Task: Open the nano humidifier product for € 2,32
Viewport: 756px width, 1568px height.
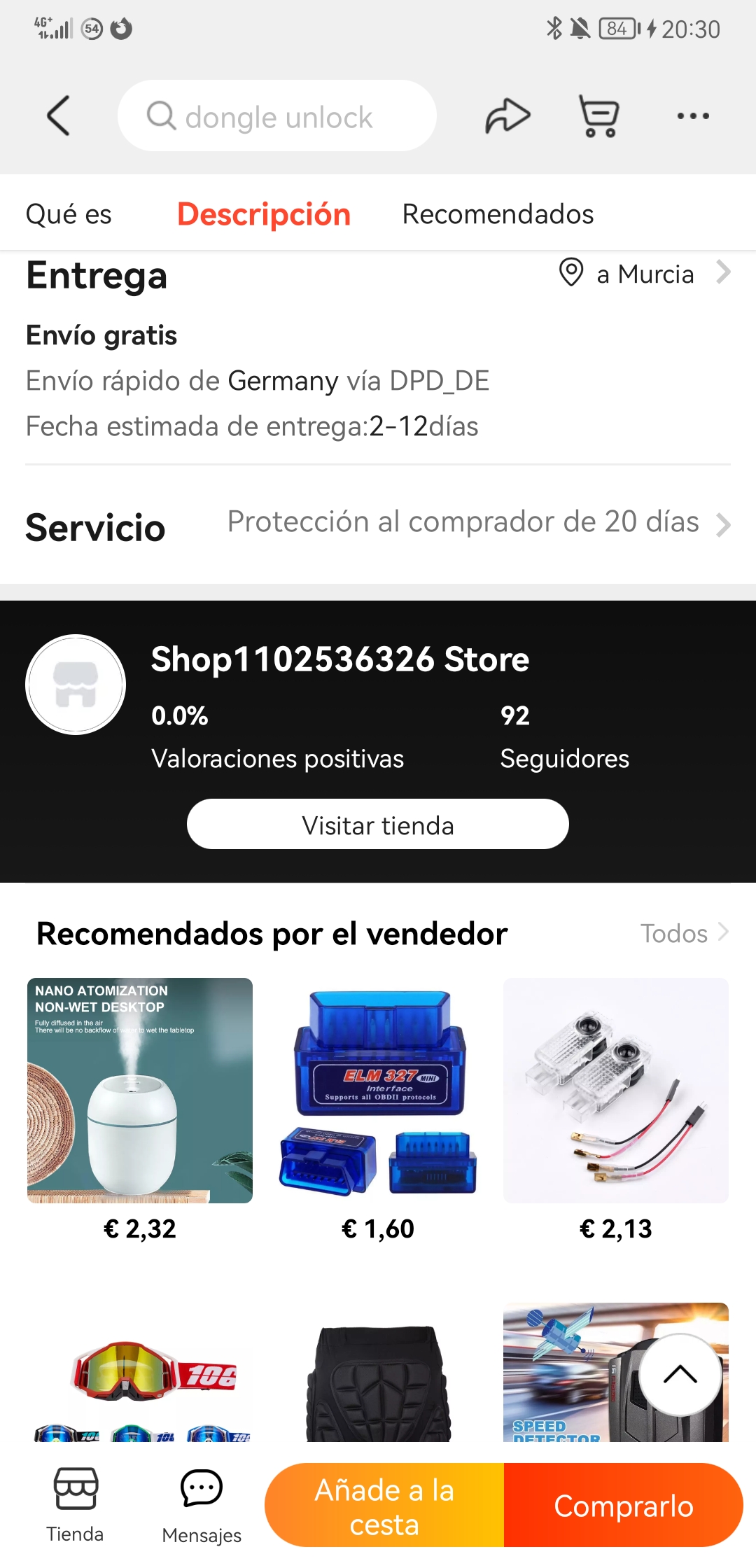Action: pos(140,1091)
